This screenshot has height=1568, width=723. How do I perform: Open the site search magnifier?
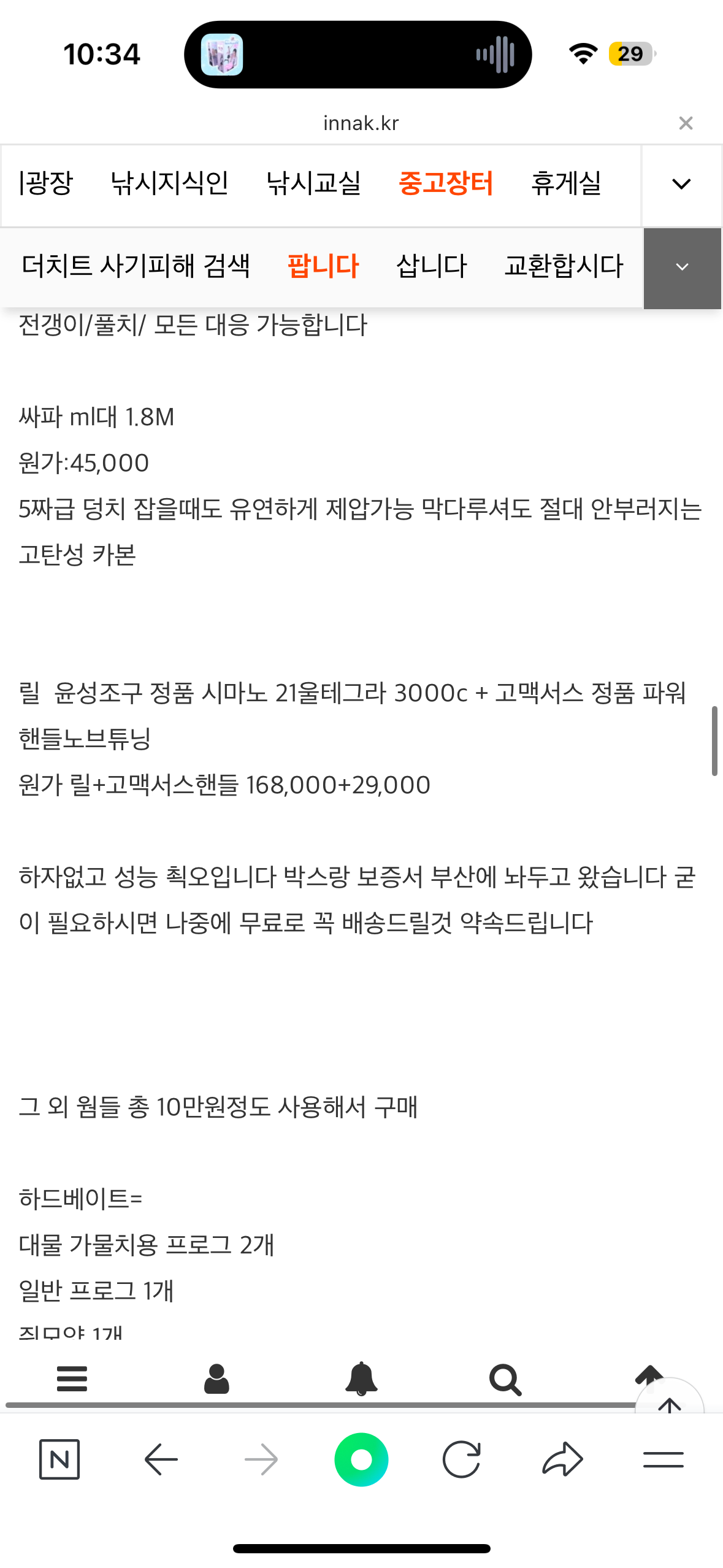tap(505, 1380)
